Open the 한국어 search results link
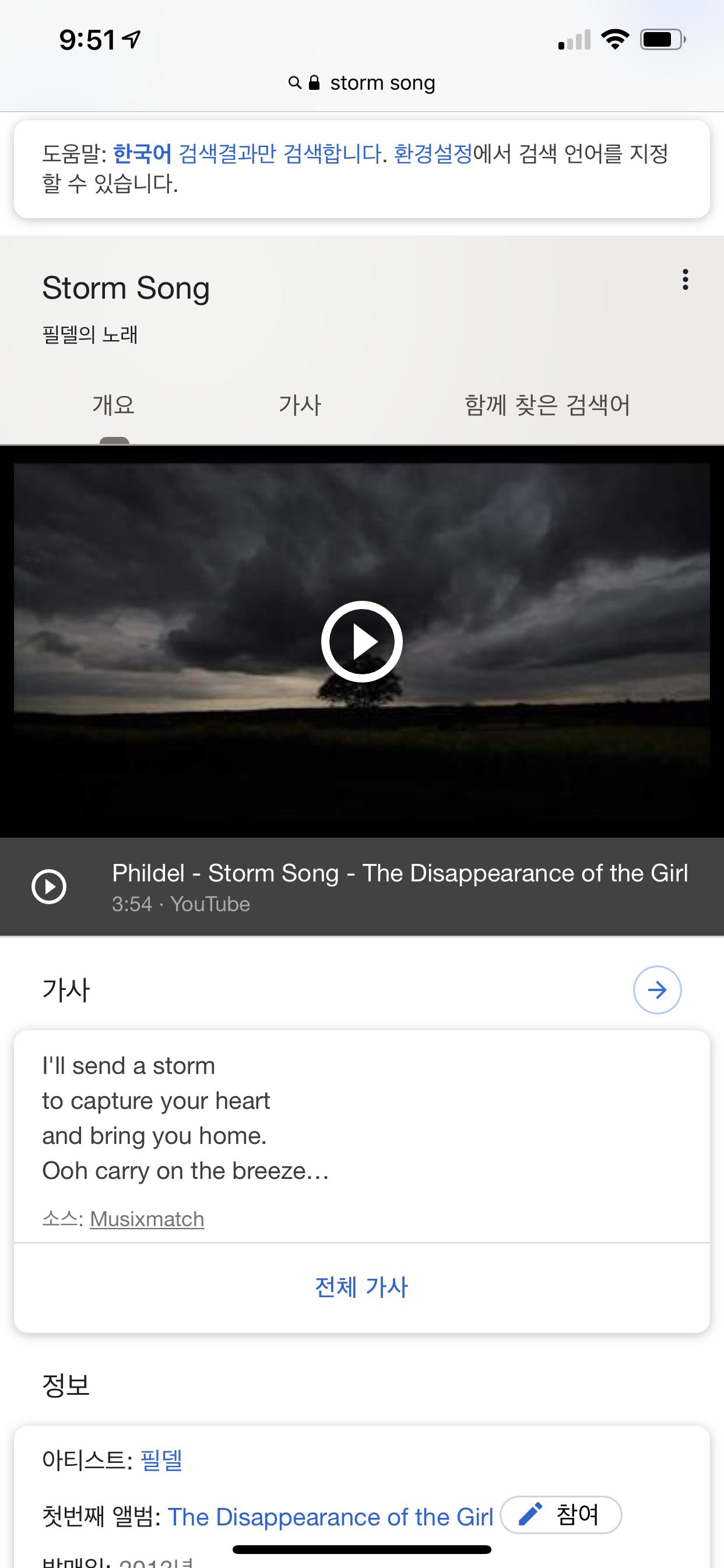The height and width of the screenshot is (1568, 724). 142,153
